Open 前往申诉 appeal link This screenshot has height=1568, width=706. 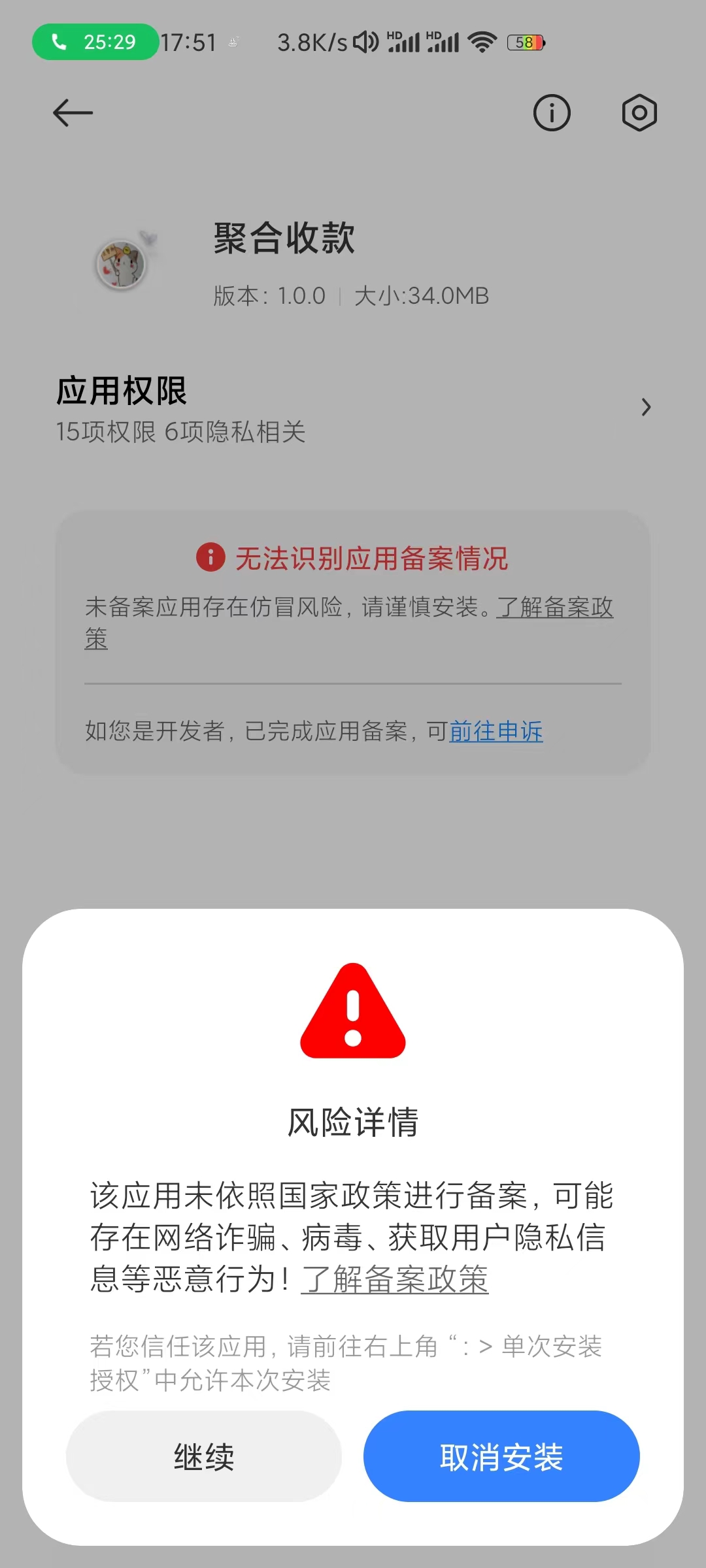point(496,731)
